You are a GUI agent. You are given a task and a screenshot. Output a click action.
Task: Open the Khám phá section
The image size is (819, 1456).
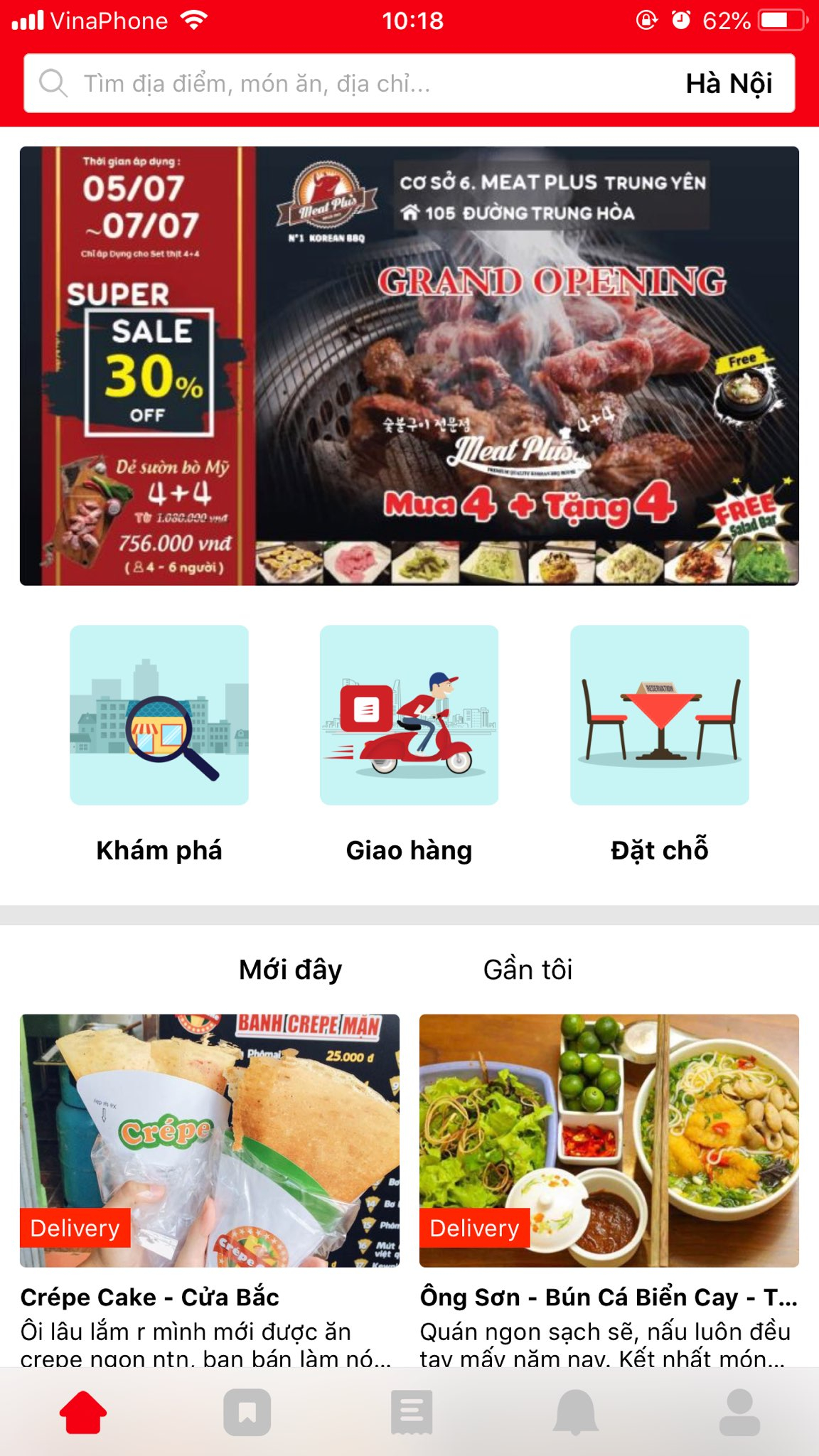159,715
